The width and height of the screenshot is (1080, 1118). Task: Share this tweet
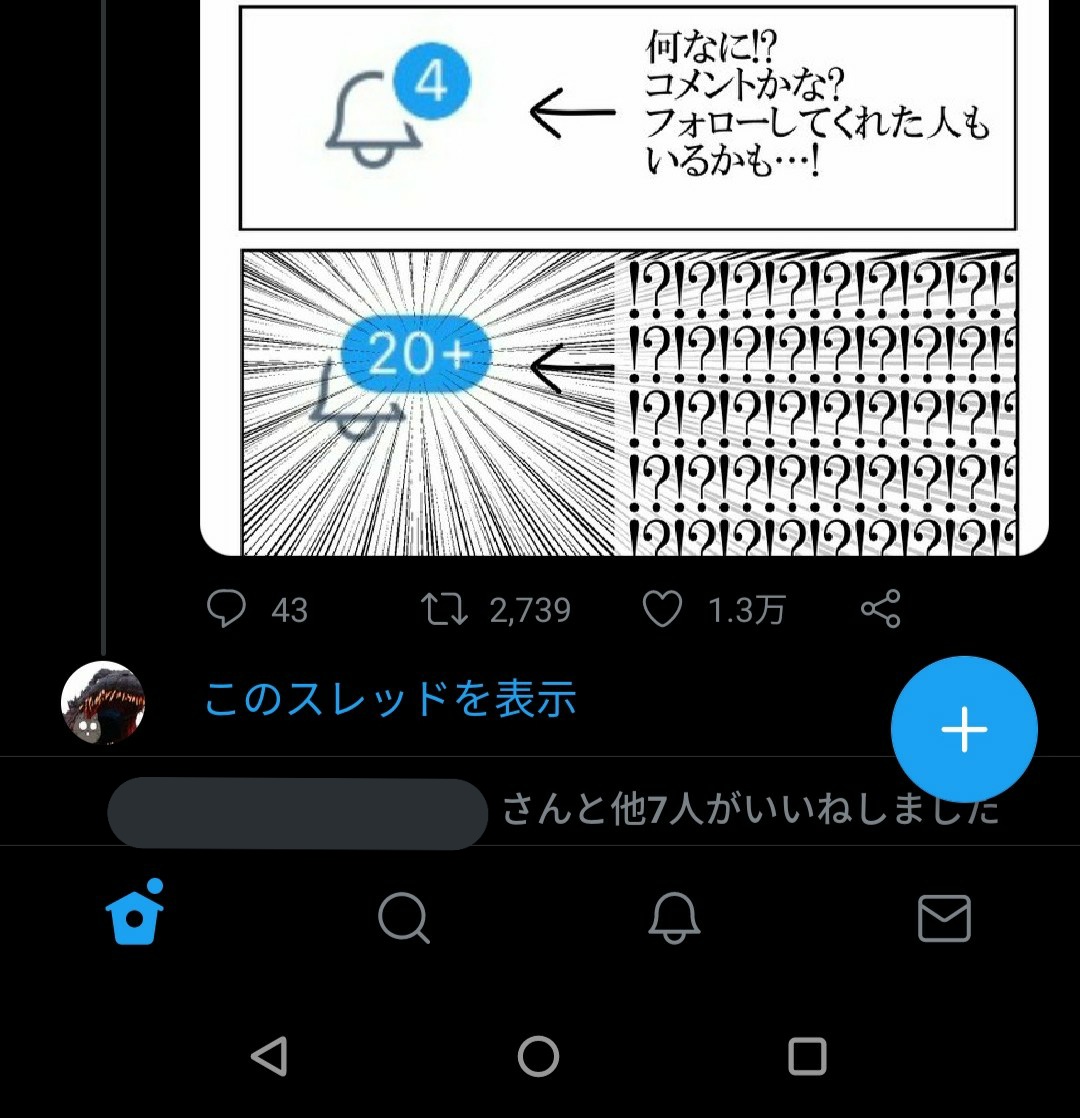tap(880, 609)
